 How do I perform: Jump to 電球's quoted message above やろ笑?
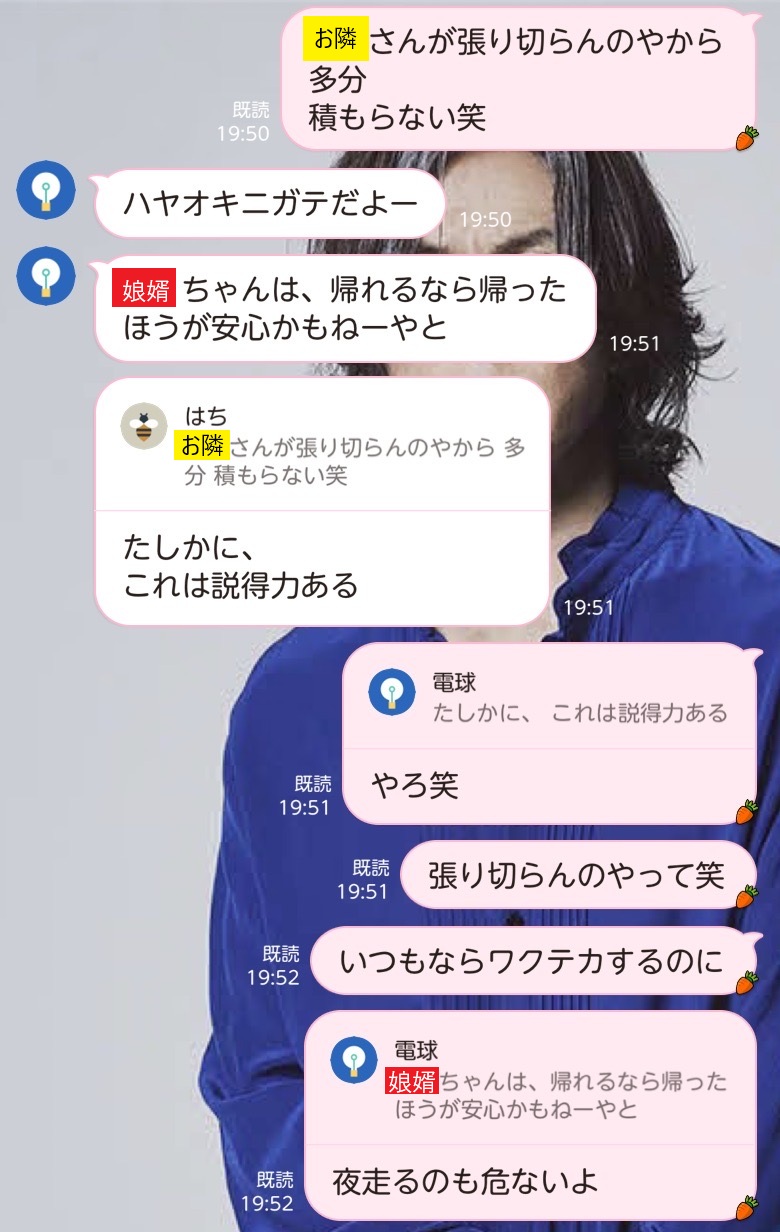[x=548, y=698]
